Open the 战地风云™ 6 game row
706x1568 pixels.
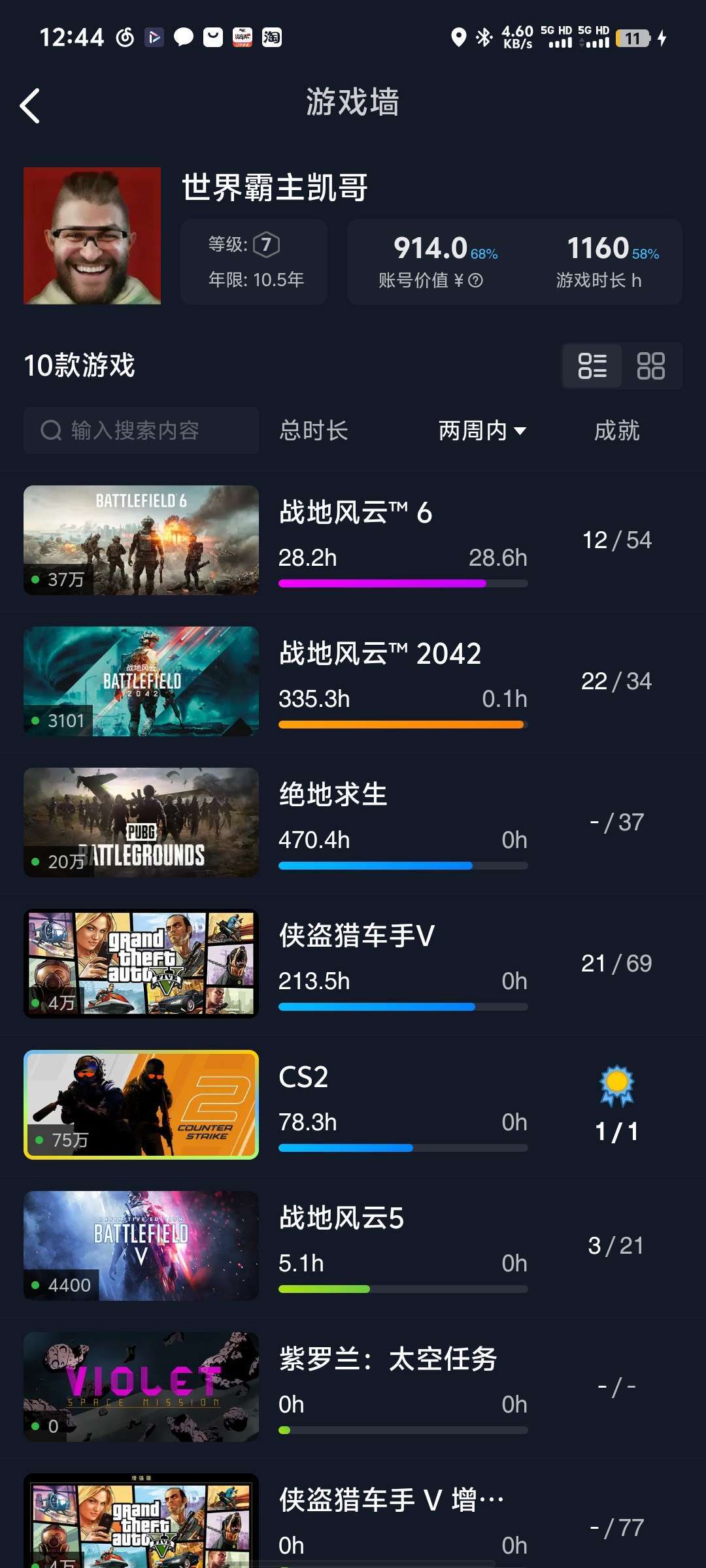(x=353, y=540)
